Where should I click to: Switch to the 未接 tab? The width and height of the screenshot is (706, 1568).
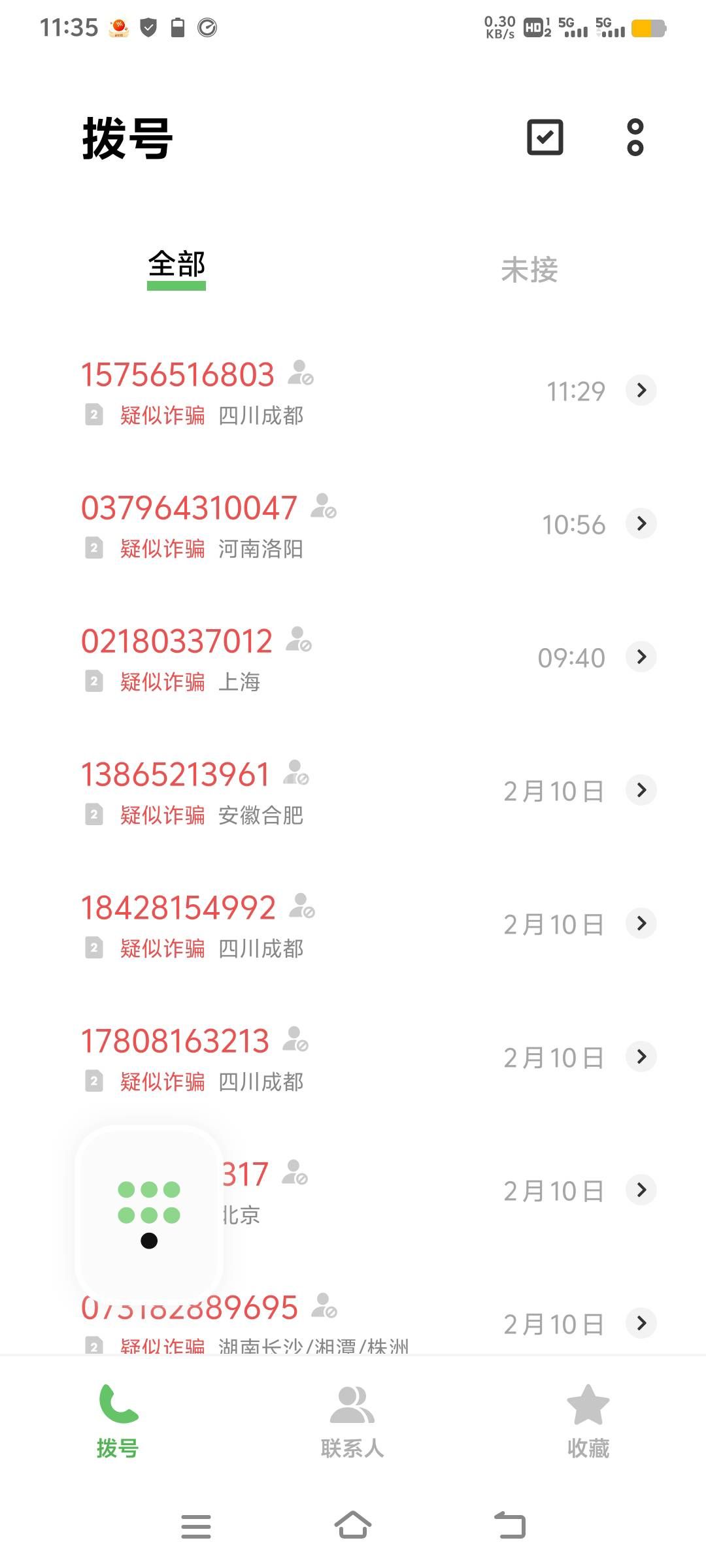point(529,270)
